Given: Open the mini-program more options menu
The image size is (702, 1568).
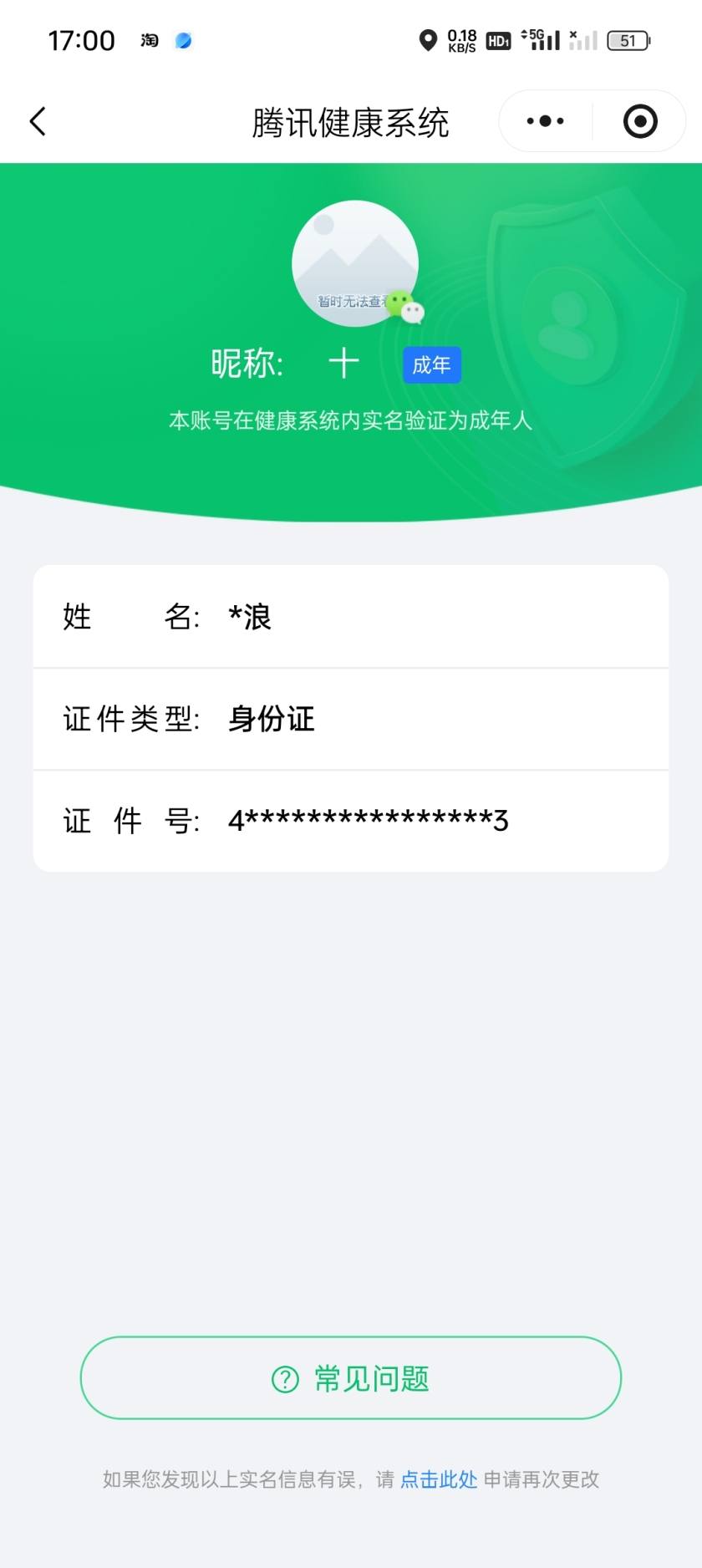Looking at the screenshot, I should 544,120.
